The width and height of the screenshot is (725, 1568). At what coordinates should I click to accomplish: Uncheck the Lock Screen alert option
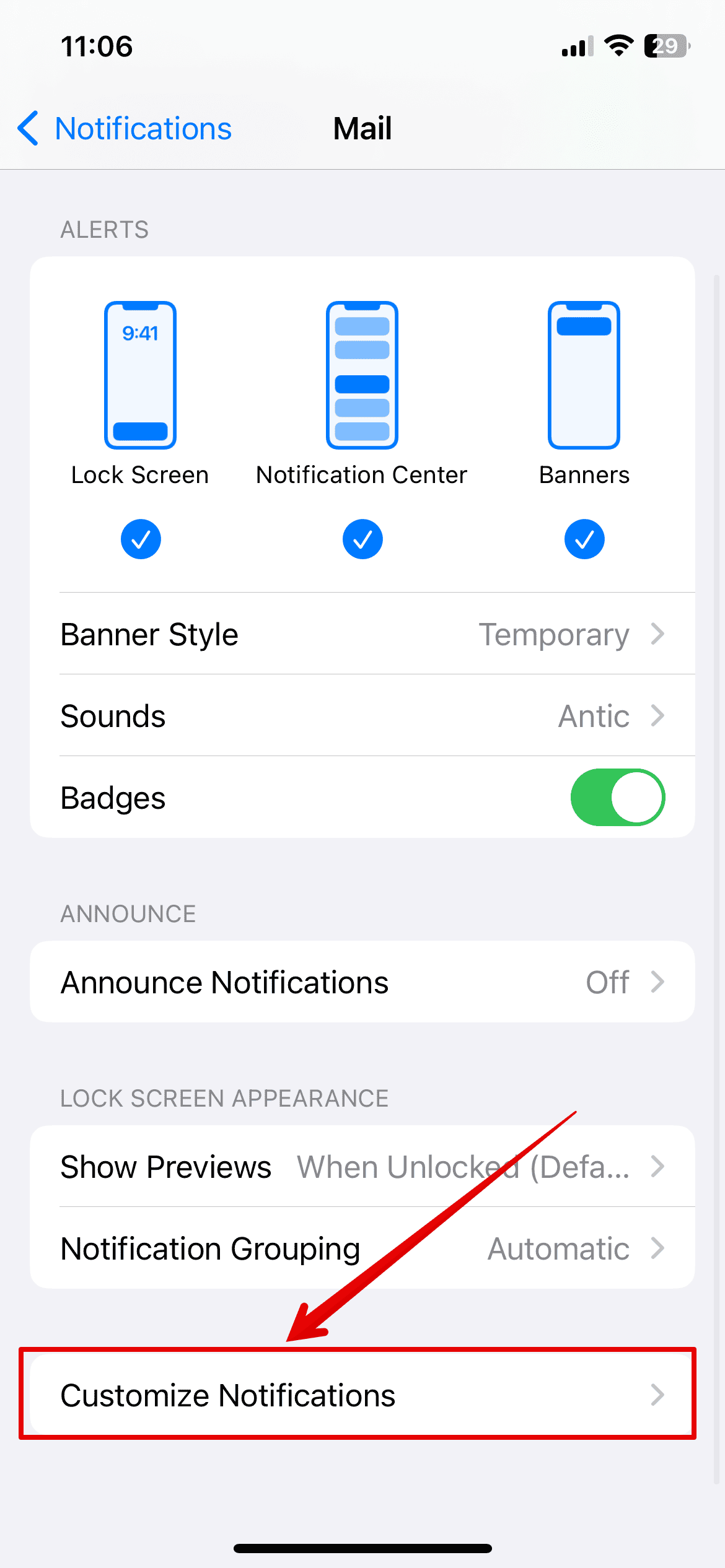tap(141, 539)
